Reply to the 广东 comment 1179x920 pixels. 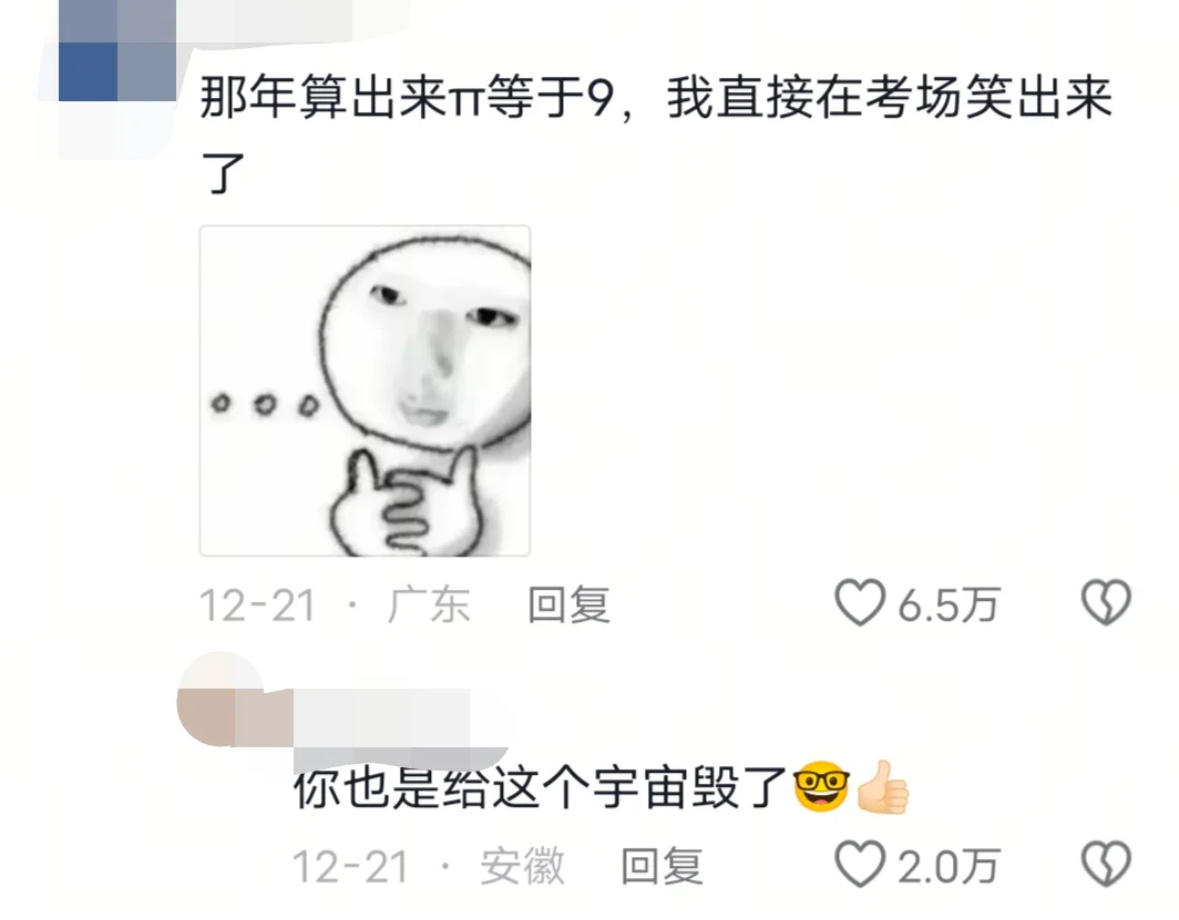(568, 605)
